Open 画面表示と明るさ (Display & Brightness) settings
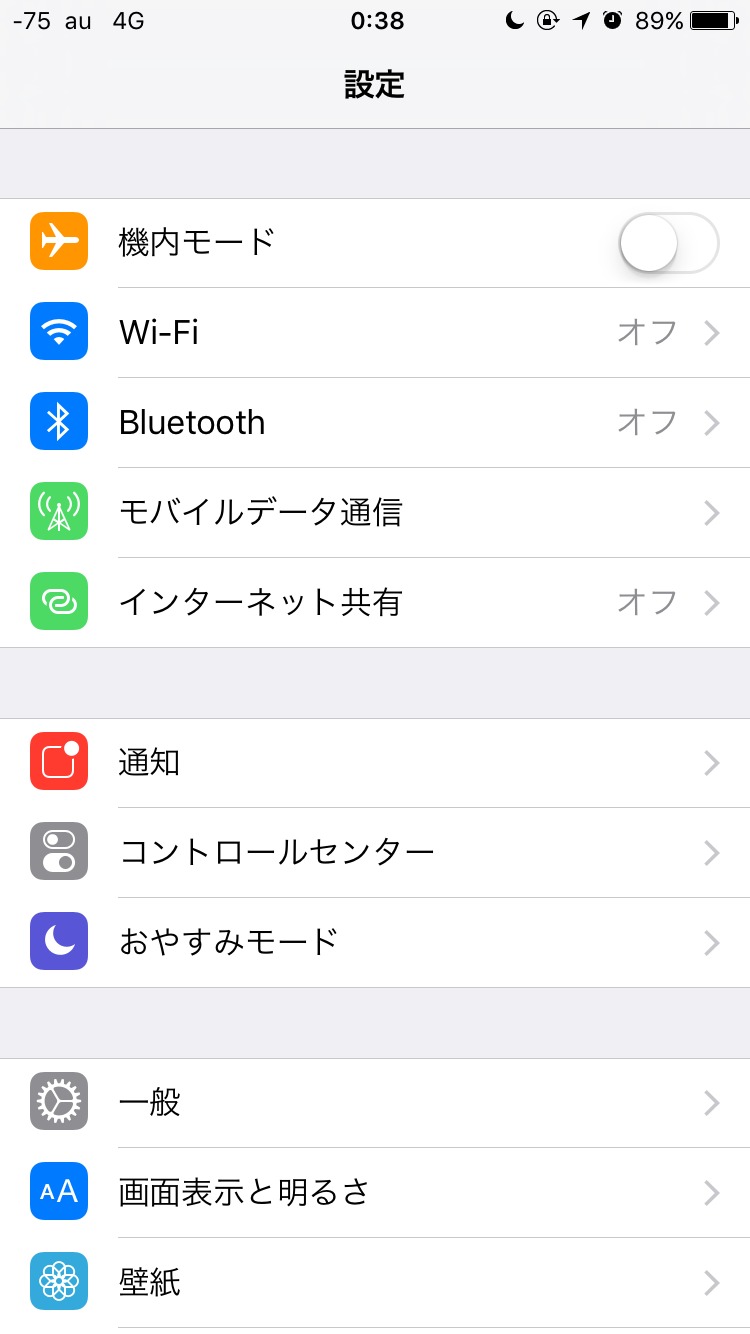The image size is (750, 1334). click(375, 1193)
